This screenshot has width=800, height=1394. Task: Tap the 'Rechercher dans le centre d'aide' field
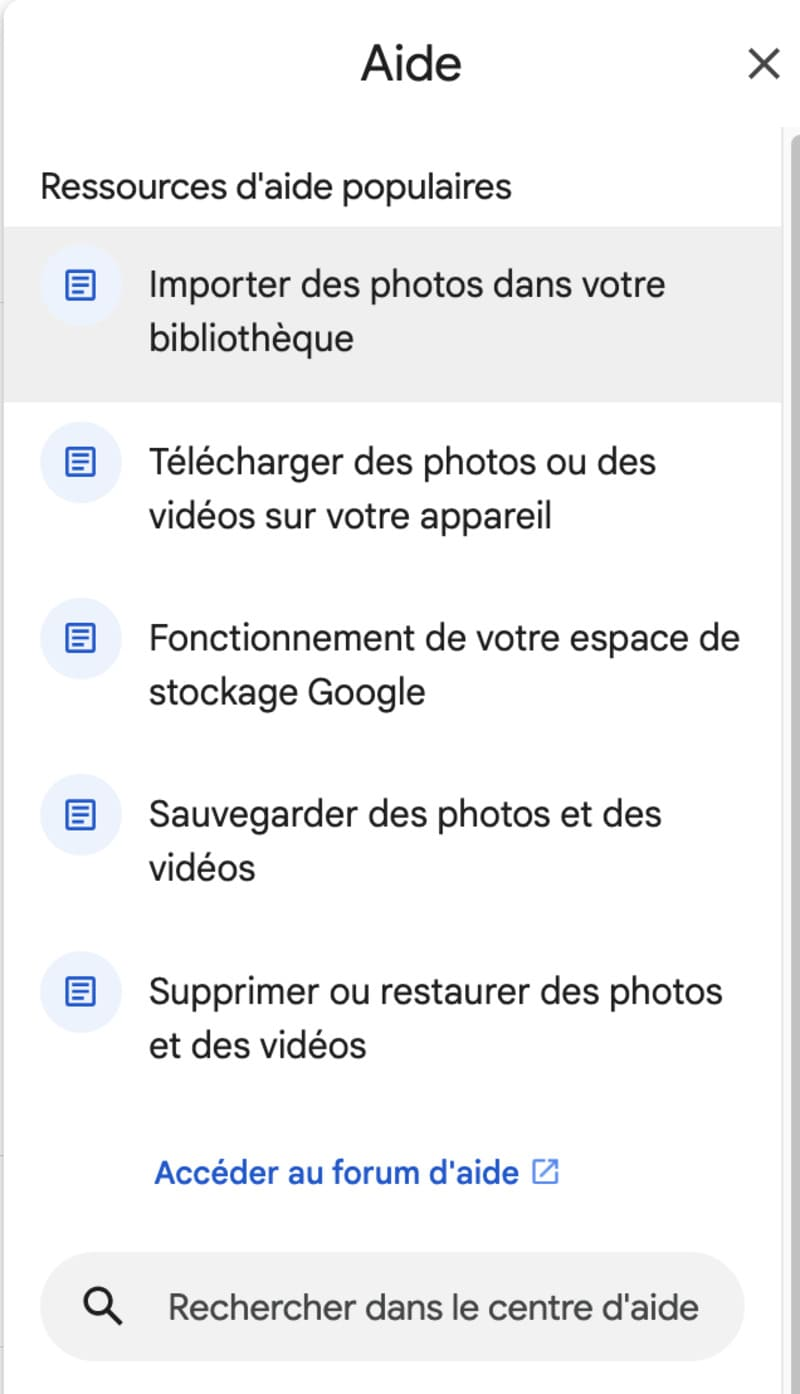tap(432, 1307)
